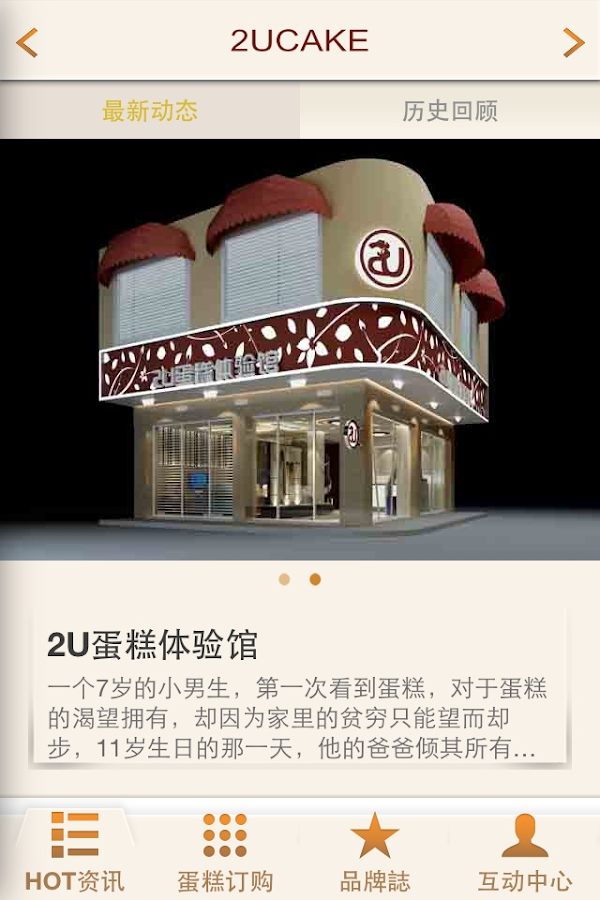
Task: Open the 2U cake store banner image
Action: pyautogui.click(x=300, y=350)
